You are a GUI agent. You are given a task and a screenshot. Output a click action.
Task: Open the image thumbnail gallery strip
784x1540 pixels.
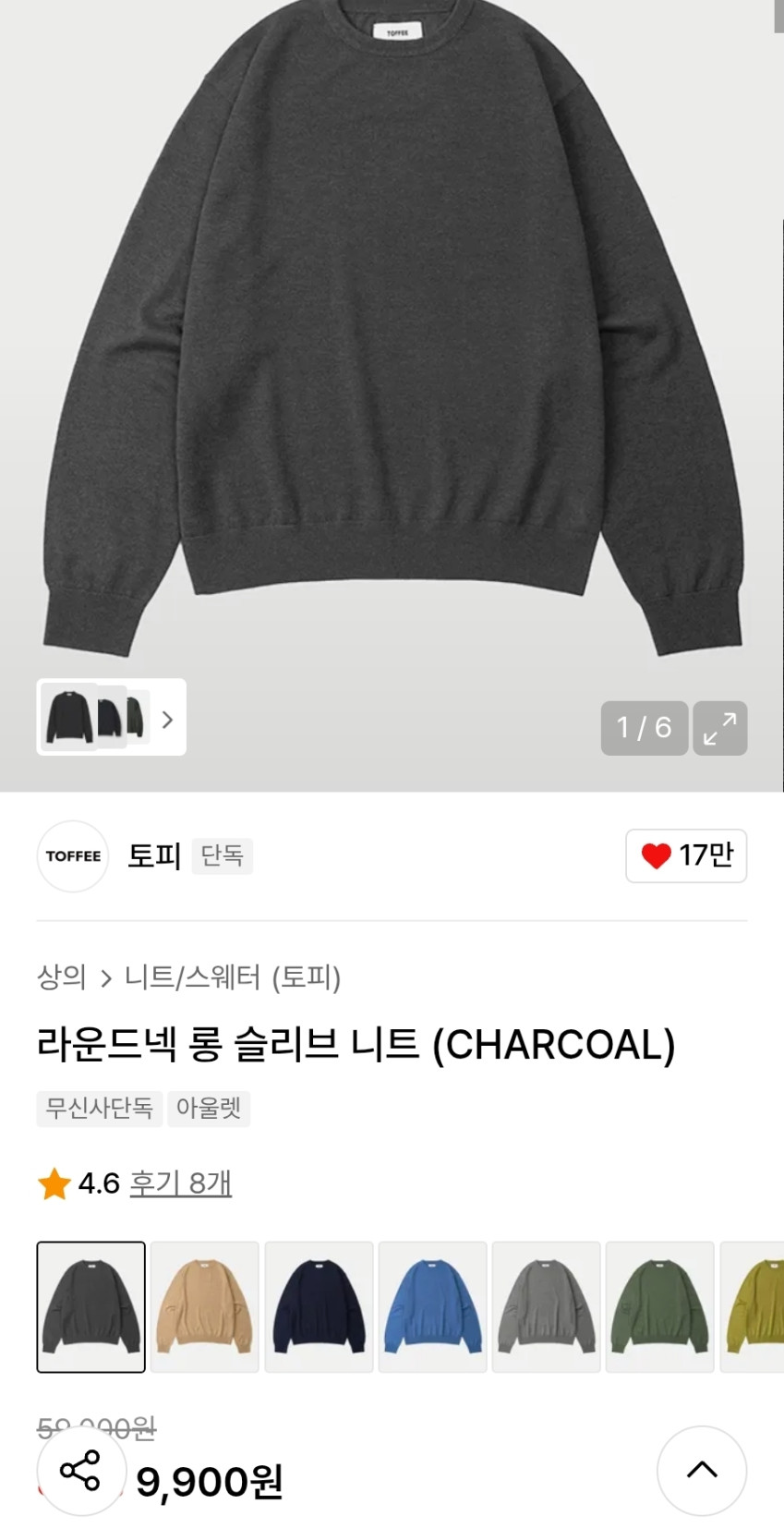pyautogui.click(x=111, y=717)
